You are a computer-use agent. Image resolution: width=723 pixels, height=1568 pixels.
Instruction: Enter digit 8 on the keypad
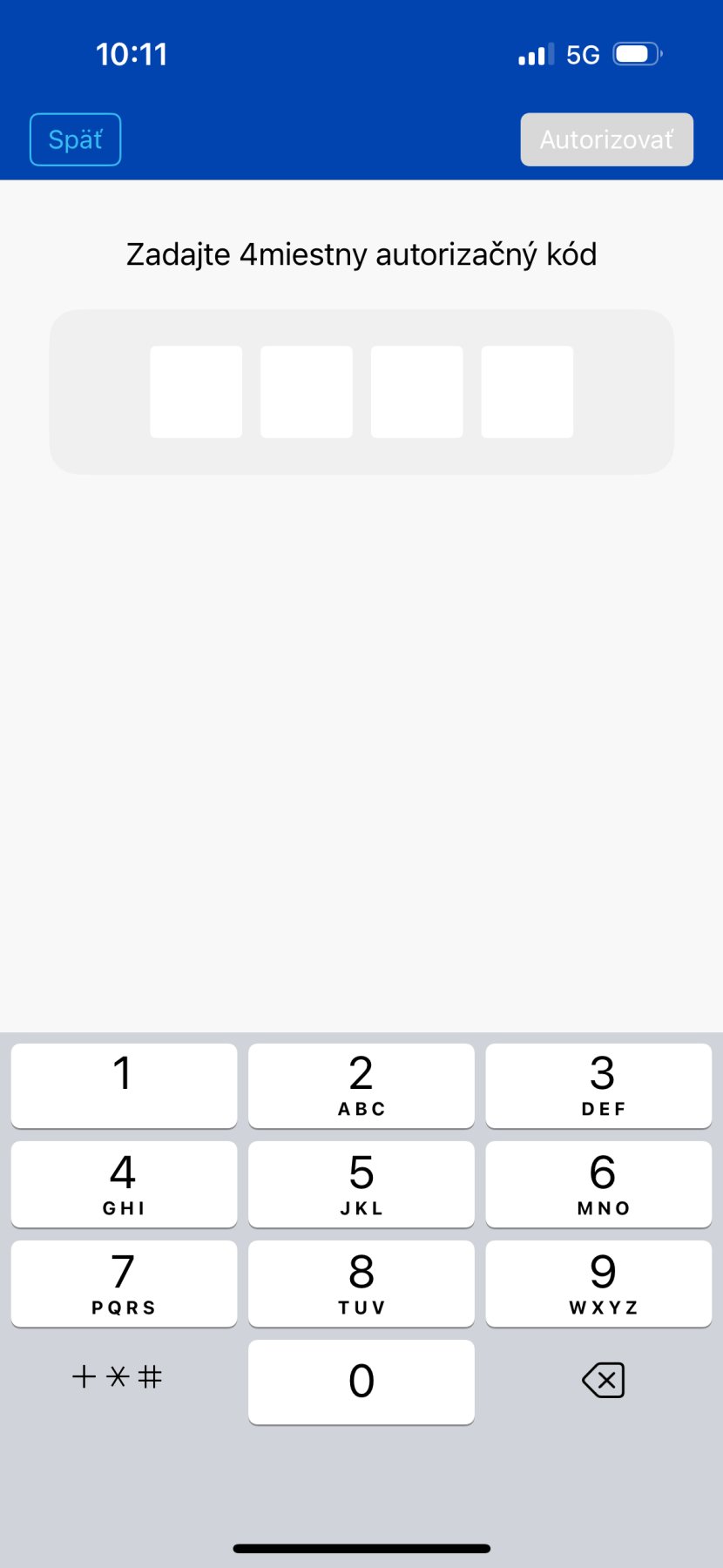coord(361,1284)
